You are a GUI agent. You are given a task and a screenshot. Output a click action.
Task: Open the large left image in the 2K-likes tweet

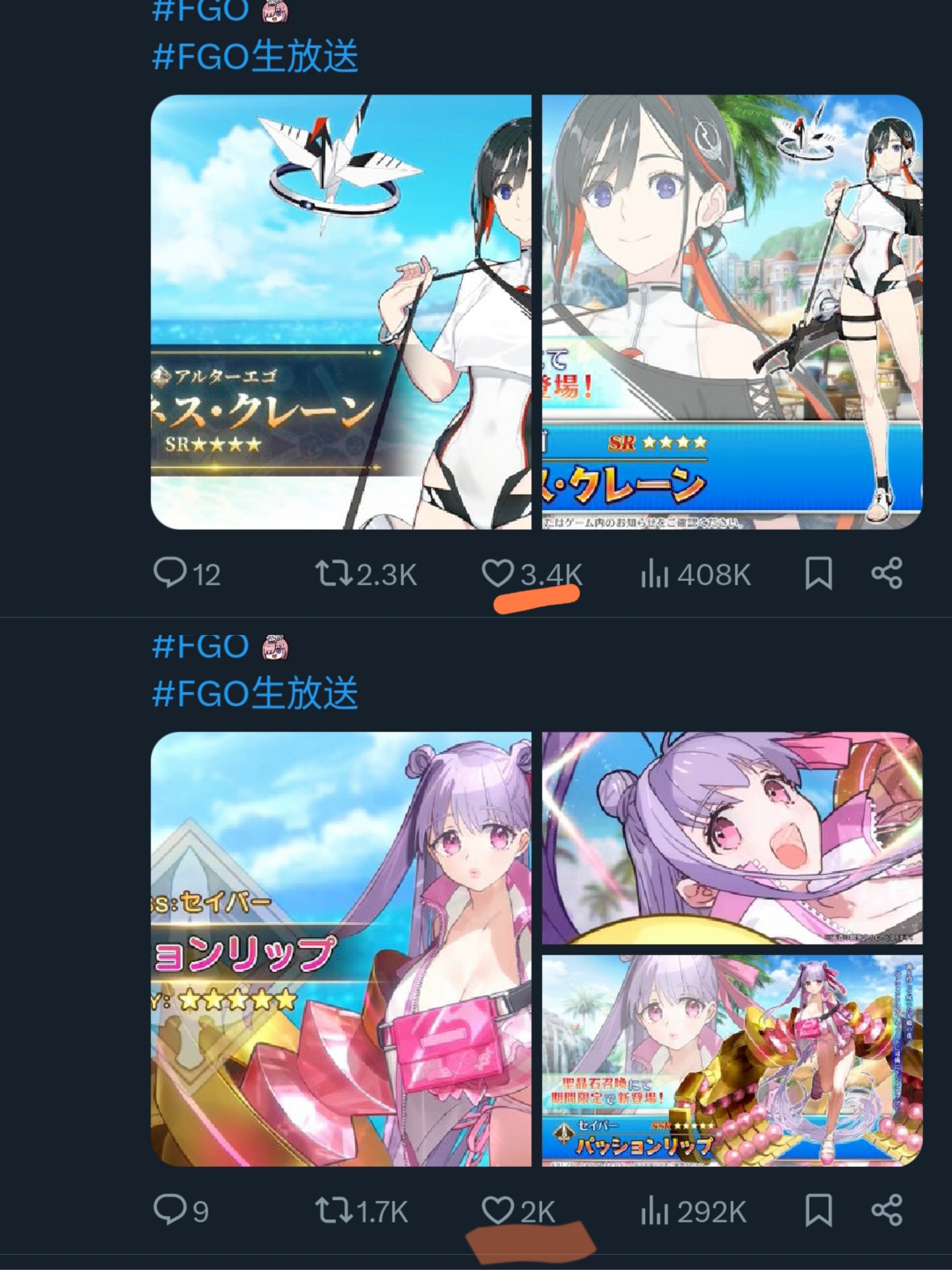pyautogui.click(x=341, y=949)
